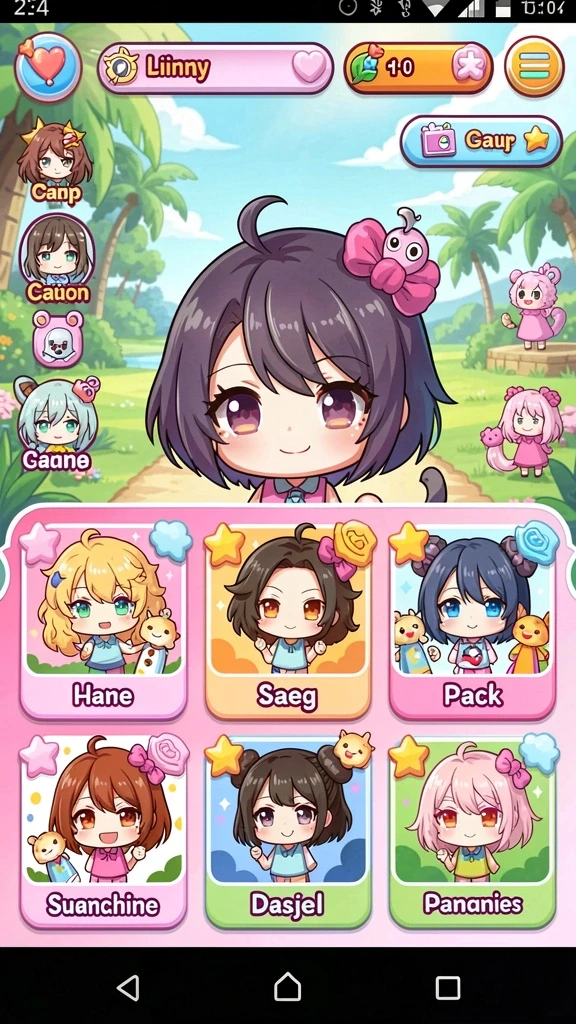This screenshot has width=576, height=1024.
Task: Choose the Suanchine character card
Action: pyautogui.click(x=103, y=830)
